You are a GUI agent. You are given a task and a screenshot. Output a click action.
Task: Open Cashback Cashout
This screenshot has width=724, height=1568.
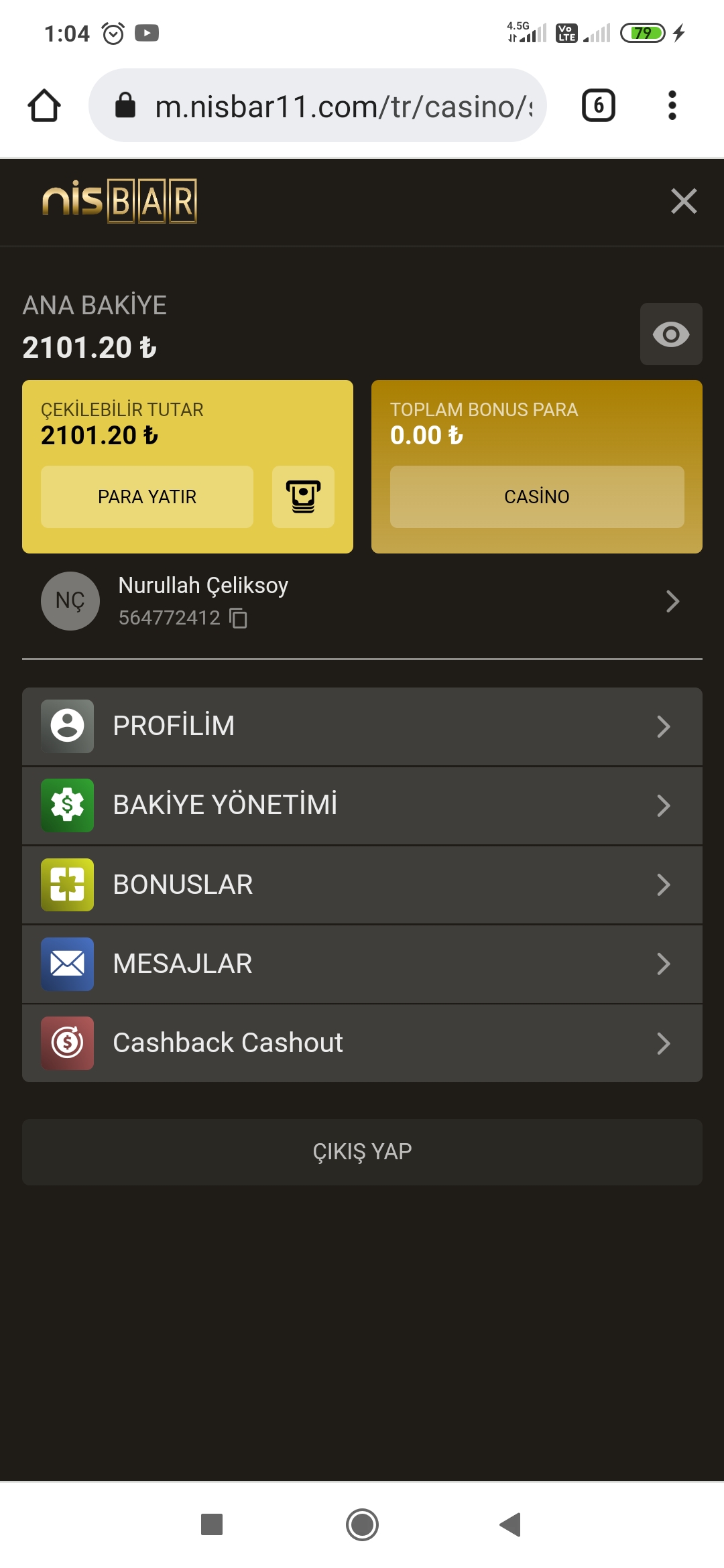click(x=362, y=1043)
